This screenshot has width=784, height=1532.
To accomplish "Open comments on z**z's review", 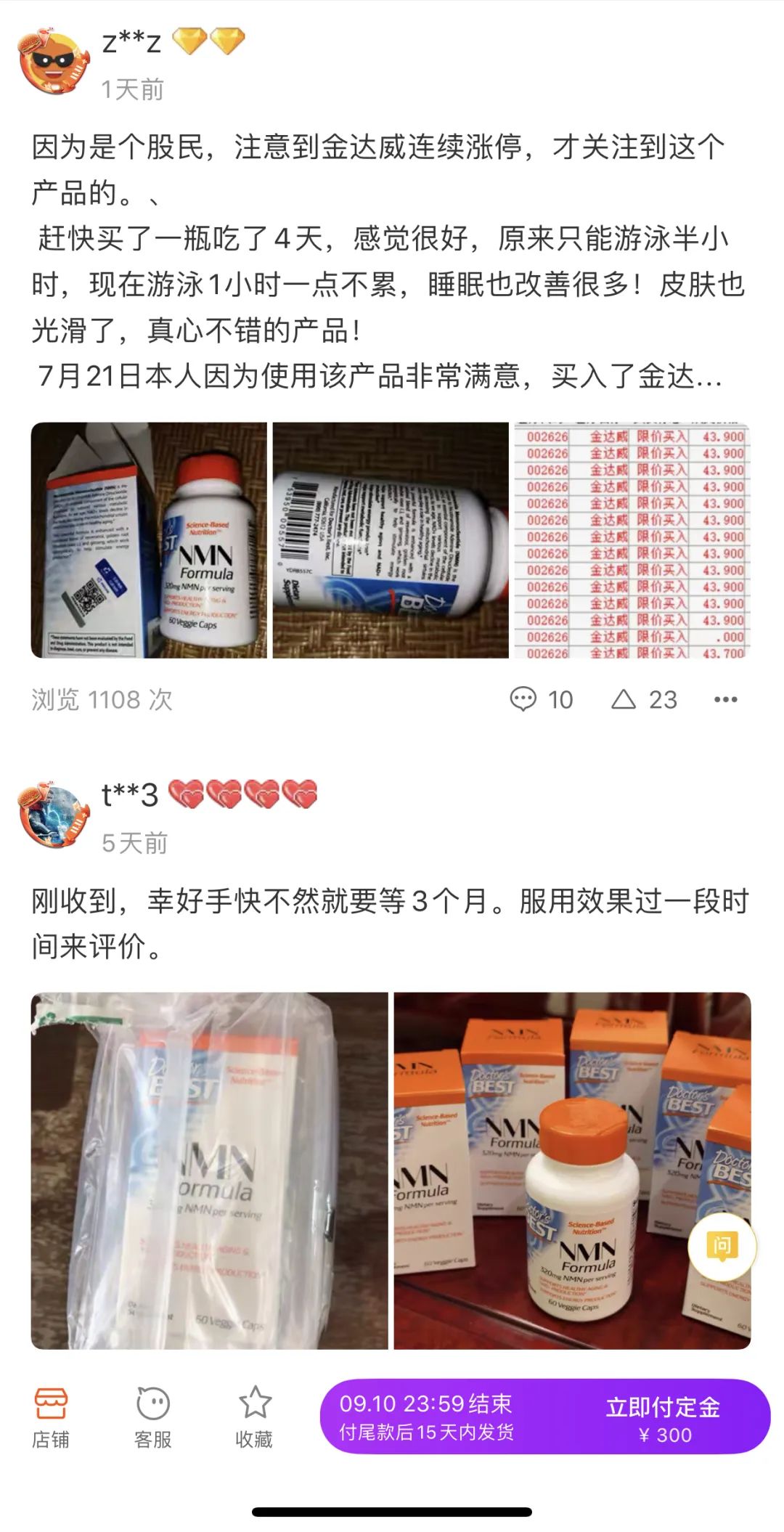I will 541,699.
